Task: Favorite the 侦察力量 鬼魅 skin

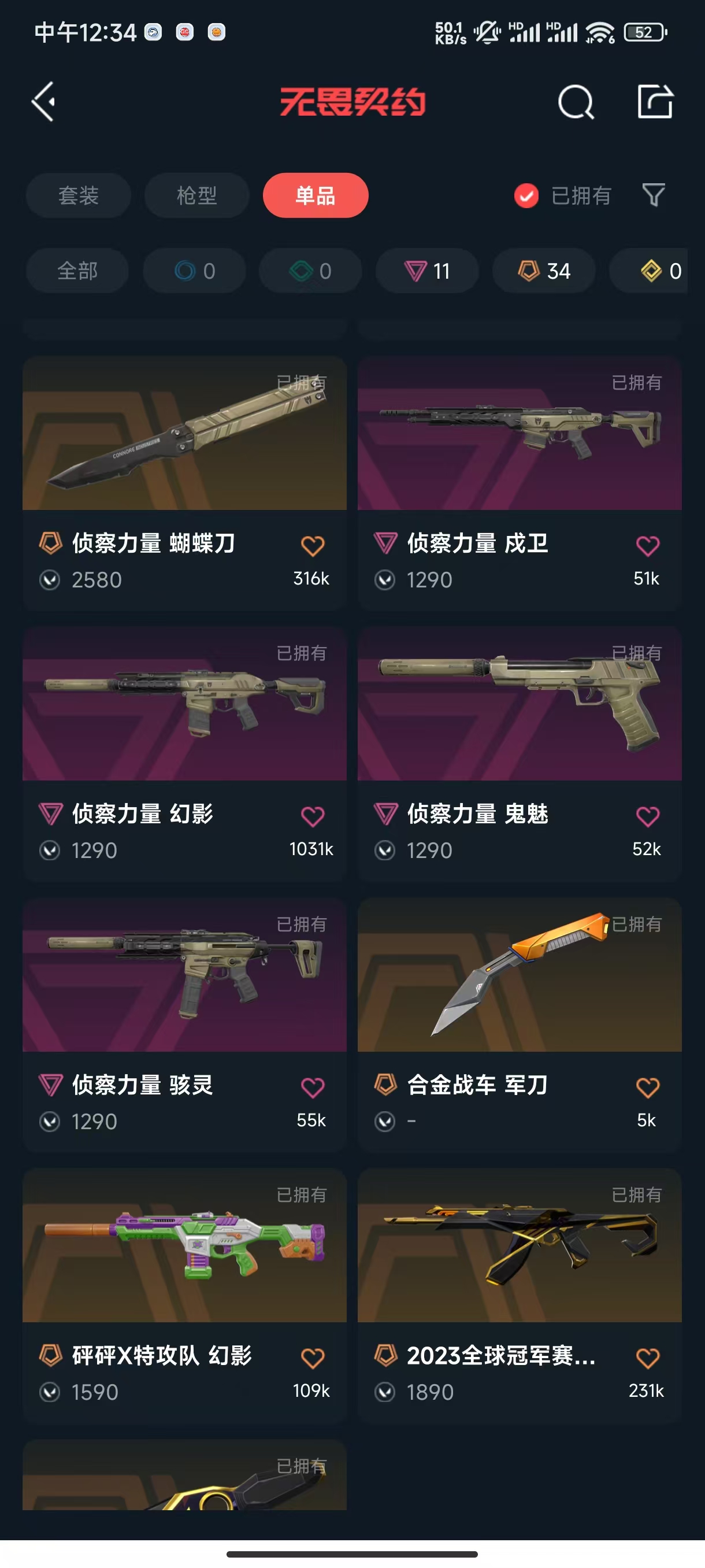Action: (x=647, y=816)
